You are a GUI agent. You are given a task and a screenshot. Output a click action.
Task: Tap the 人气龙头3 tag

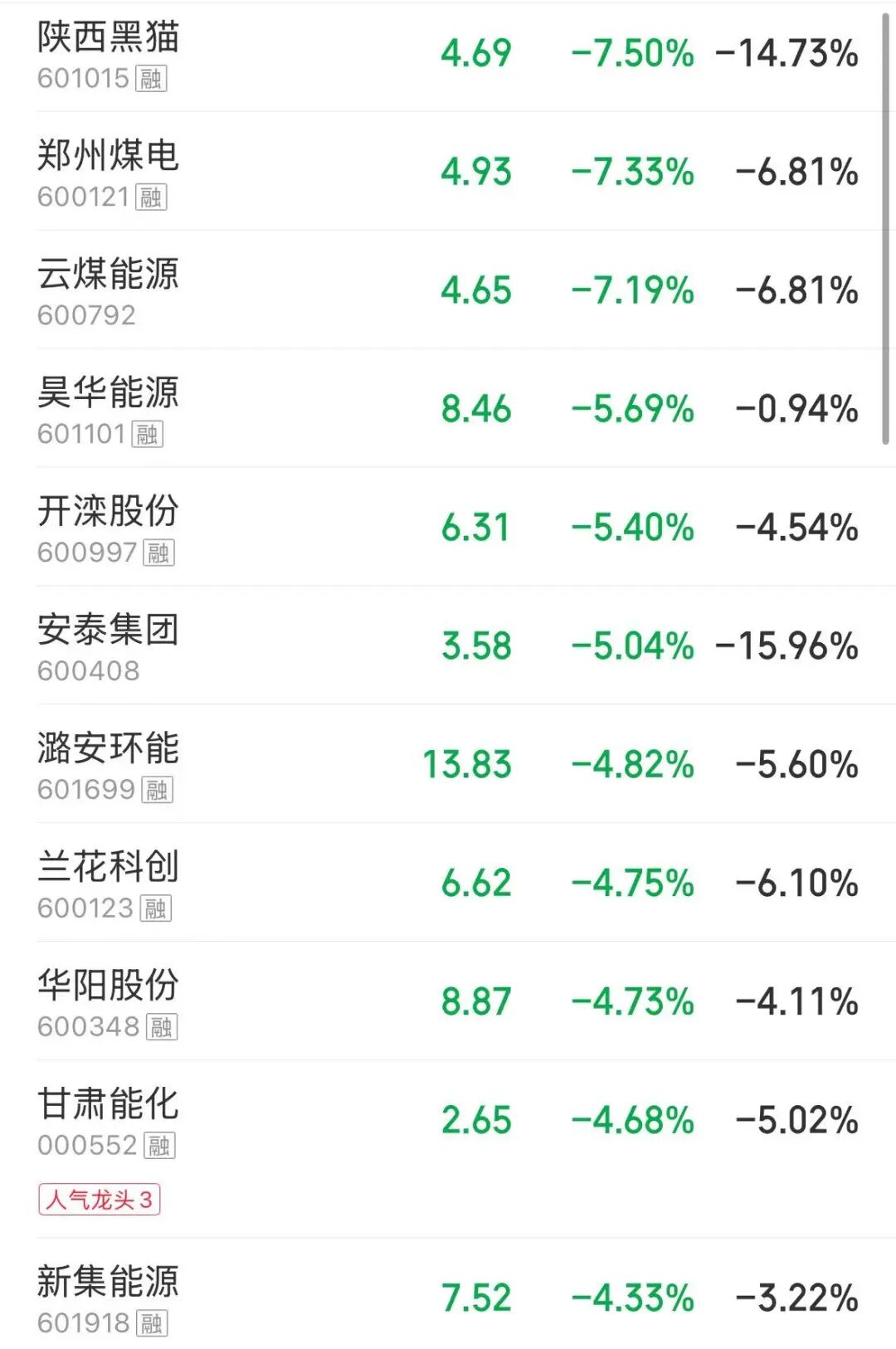[99, 1200]
